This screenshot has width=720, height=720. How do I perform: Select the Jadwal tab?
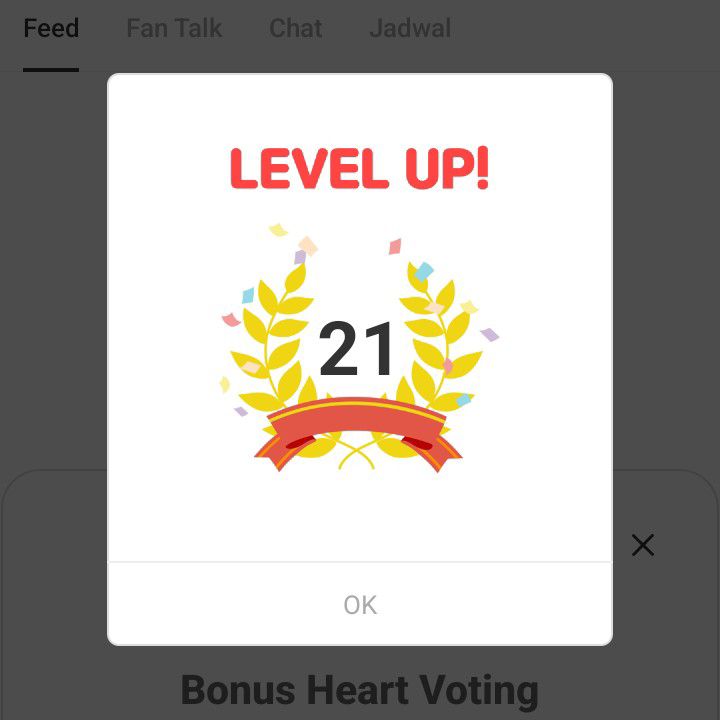click(410, 28)
